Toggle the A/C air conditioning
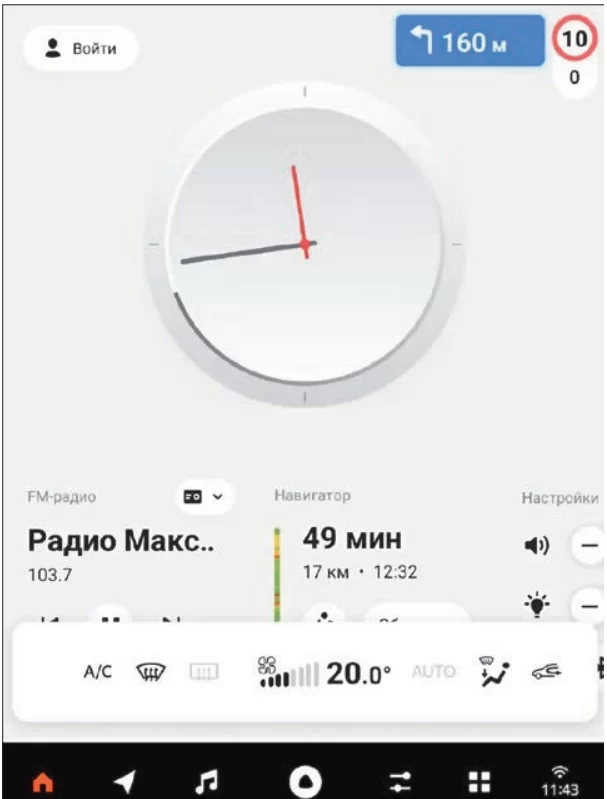This screenshot has height=799, width=607. pos(97,673)
